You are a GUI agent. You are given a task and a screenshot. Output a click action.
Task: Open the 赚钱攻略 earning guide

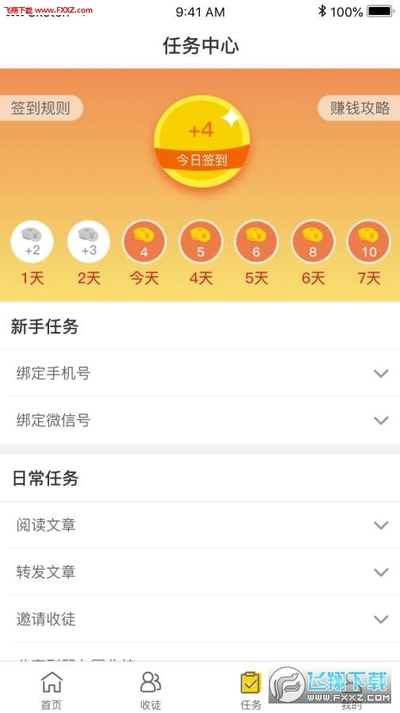359,108
